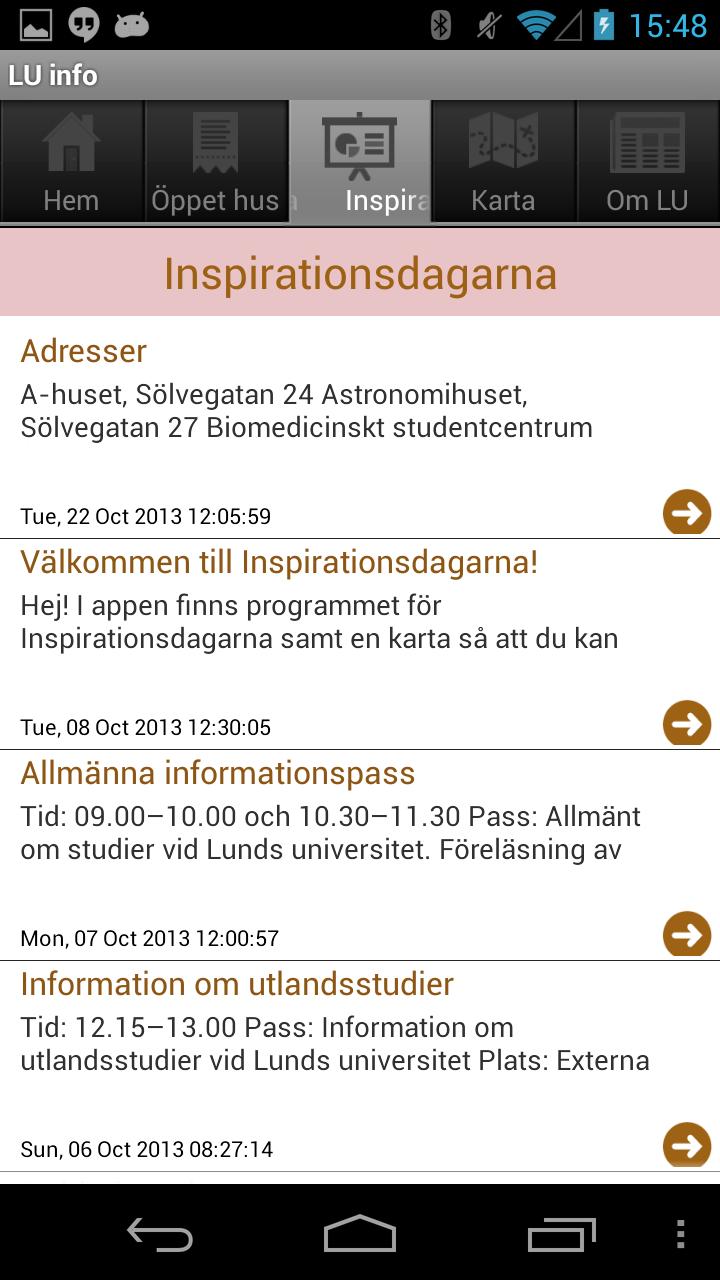Open the recent apps button
Image resolution: width=720 pixels, height=1280 pixels.
point(560,1236)
